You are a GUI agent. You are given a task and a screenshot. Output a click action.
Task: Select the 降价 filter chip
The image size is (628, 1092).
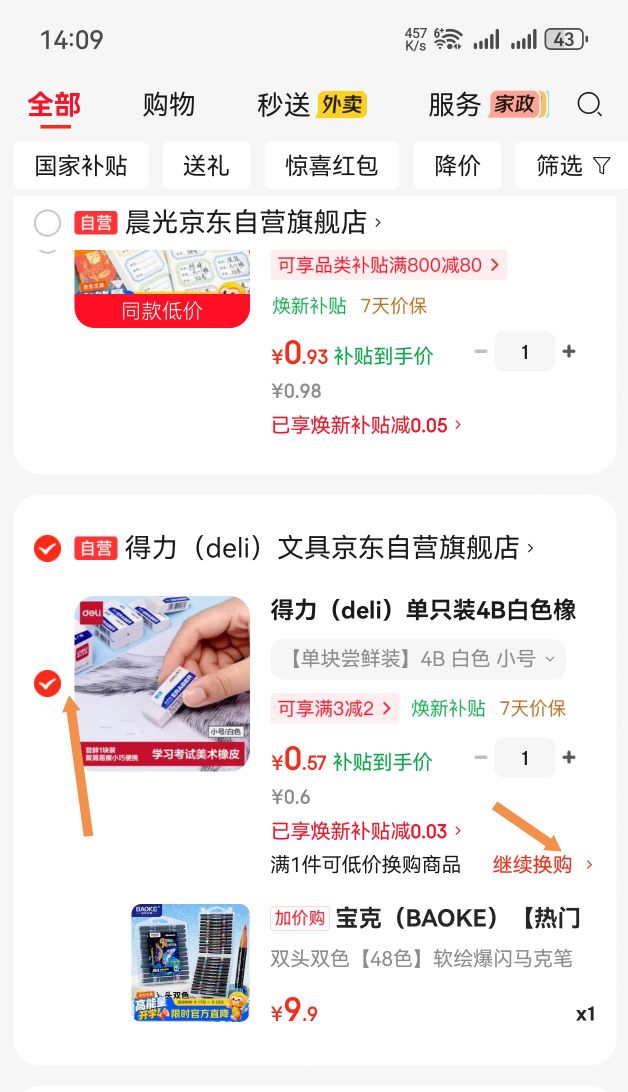click(457, 166)
